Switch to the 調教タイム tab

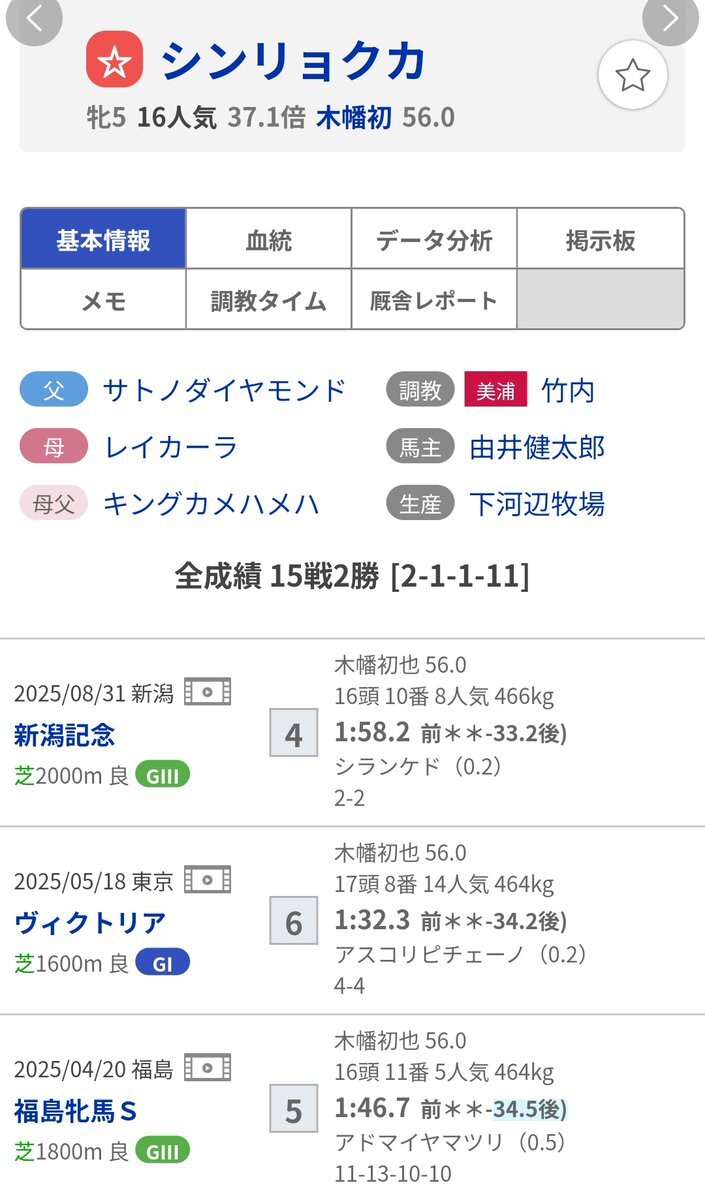coord(268,300)
